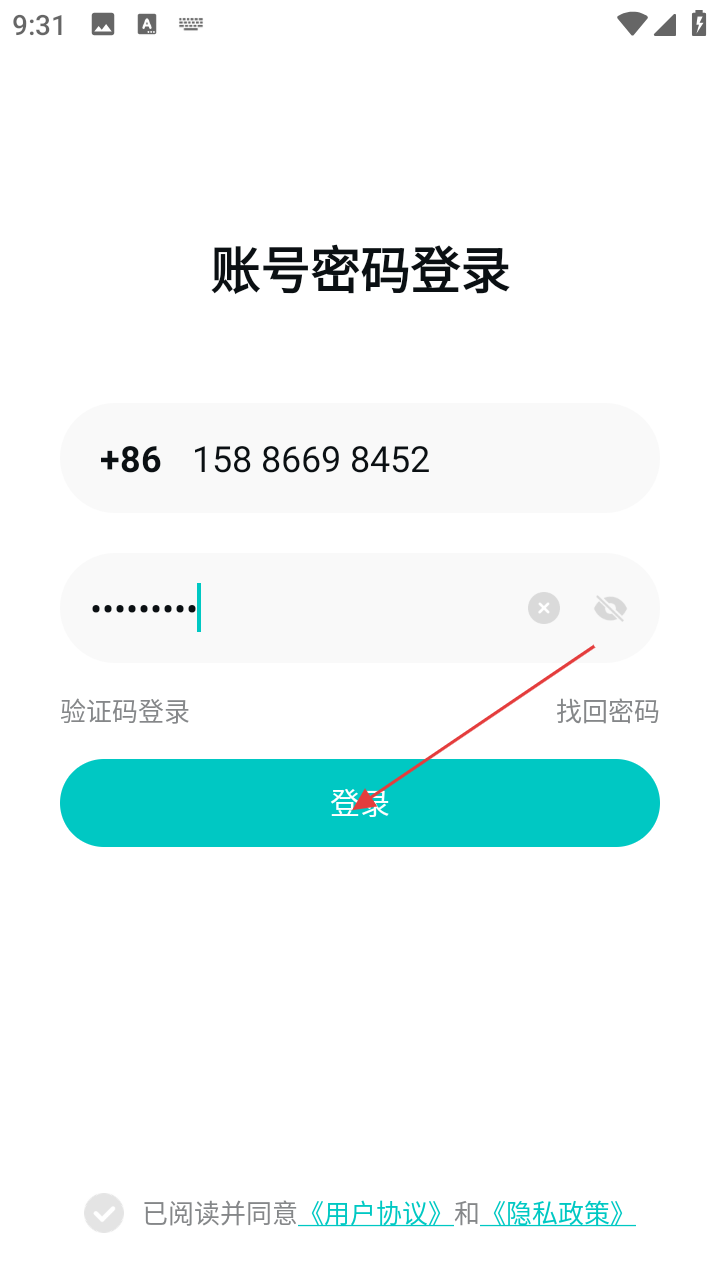Tap the 登录 login button

pyautogui.click(x=360, y=803)
